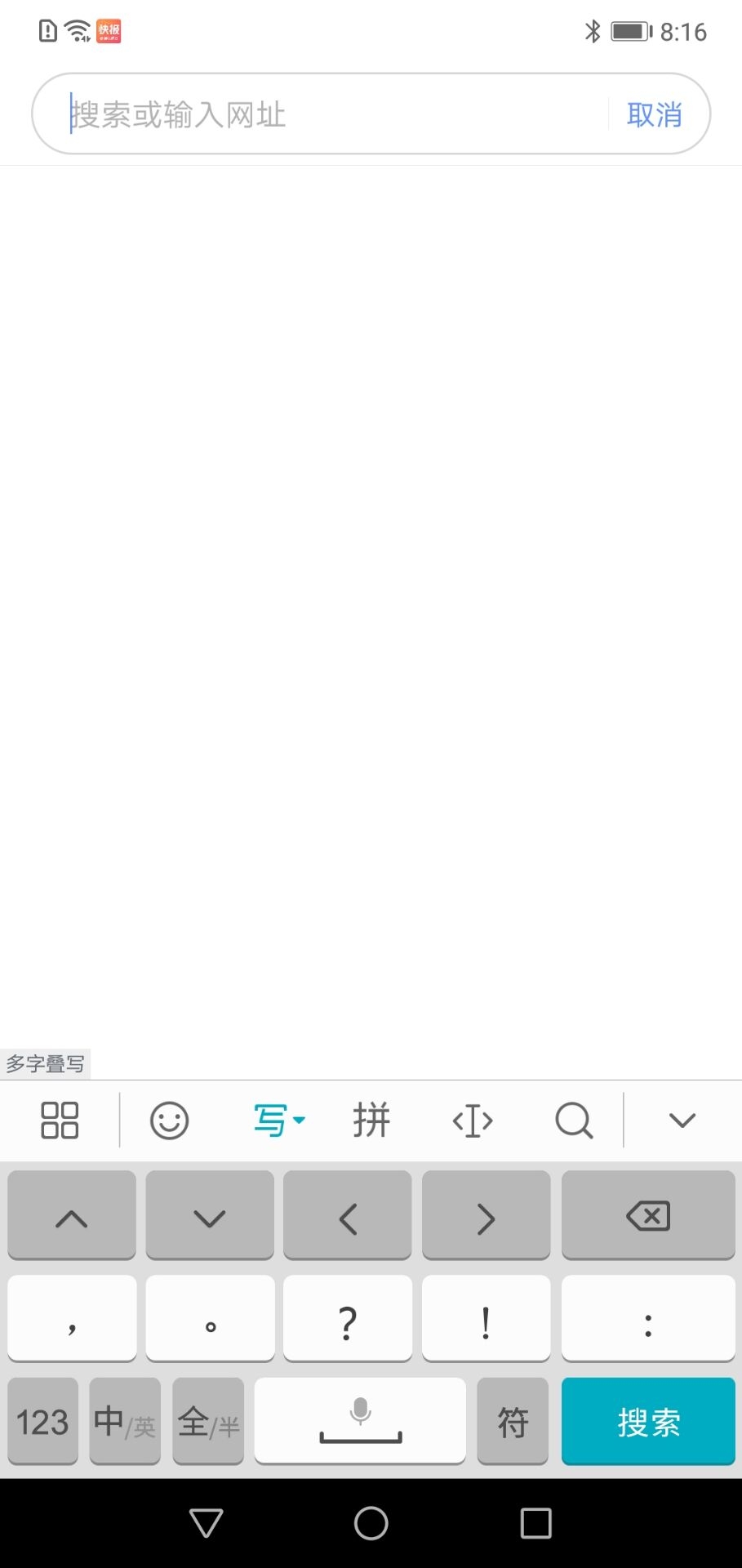Toggle between Chinese and English input
742x1568 pixels.
point(124,1421)
